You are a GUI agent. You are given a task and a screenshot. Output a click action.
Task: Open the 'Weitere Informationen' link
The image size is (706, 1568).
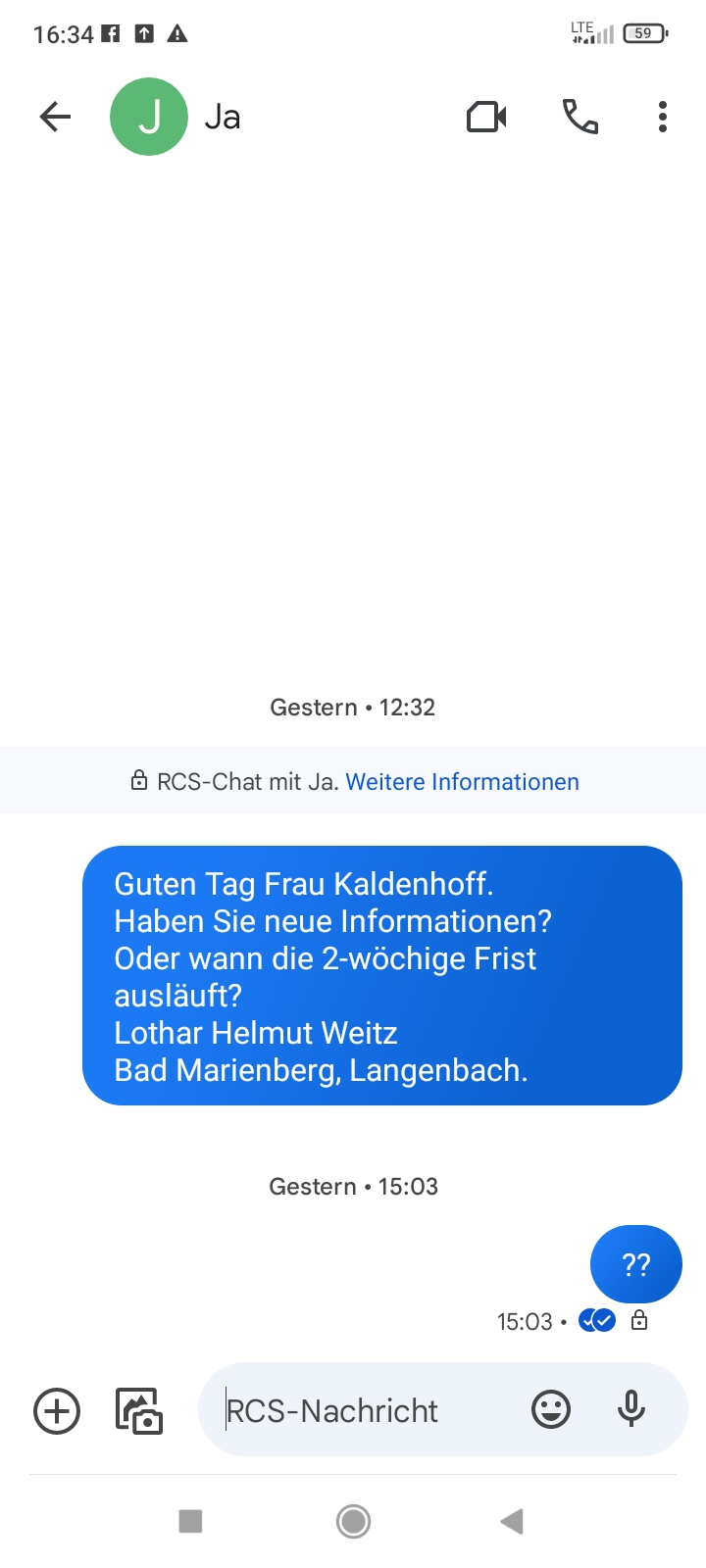pyautogui.click(x=462, y=782)
